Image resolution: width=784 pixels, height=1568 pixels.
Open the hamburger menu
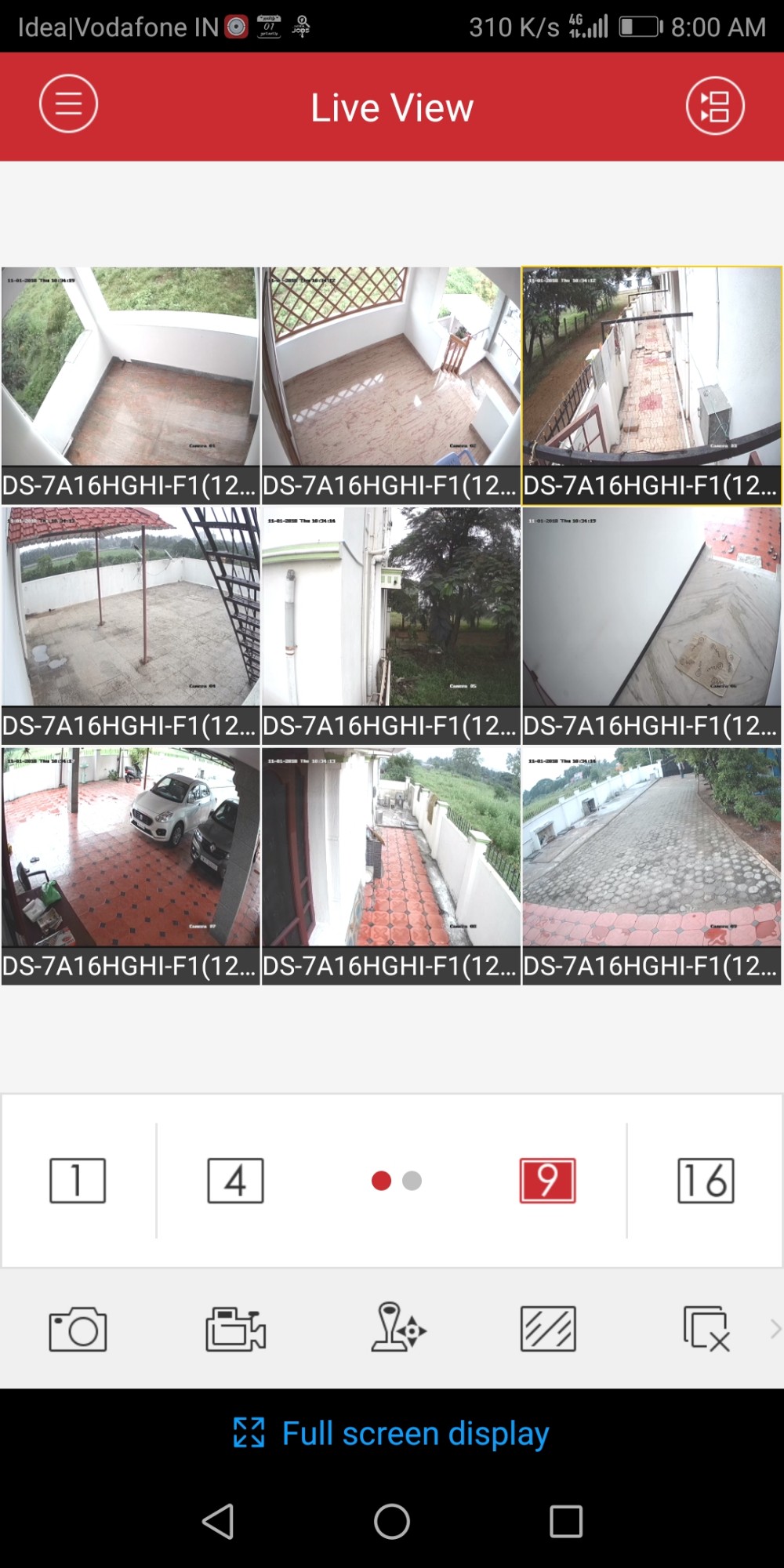pos(69,103)
